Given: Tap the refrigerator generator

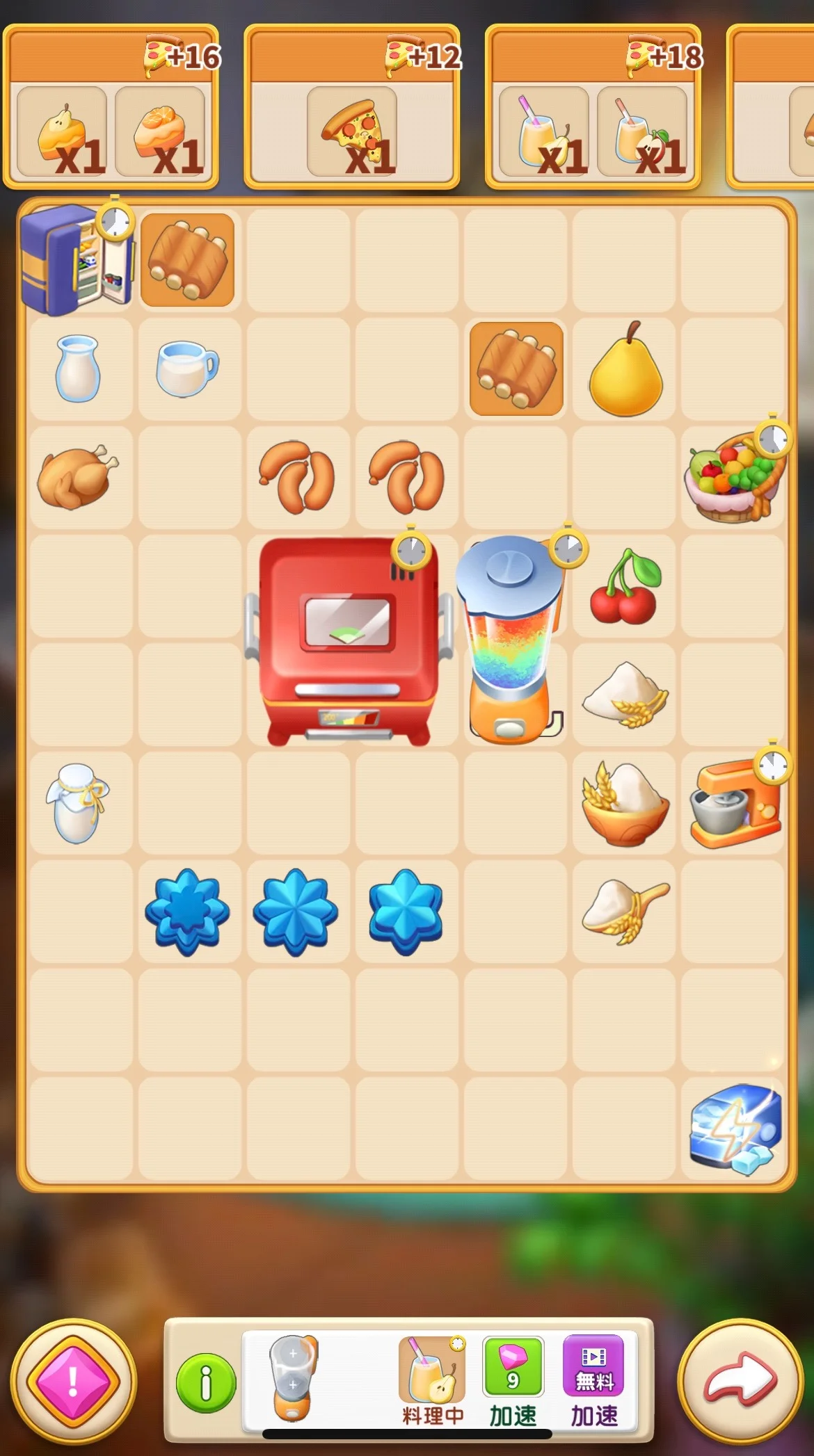Looking at the screenshot, I should tap(75, 259).
